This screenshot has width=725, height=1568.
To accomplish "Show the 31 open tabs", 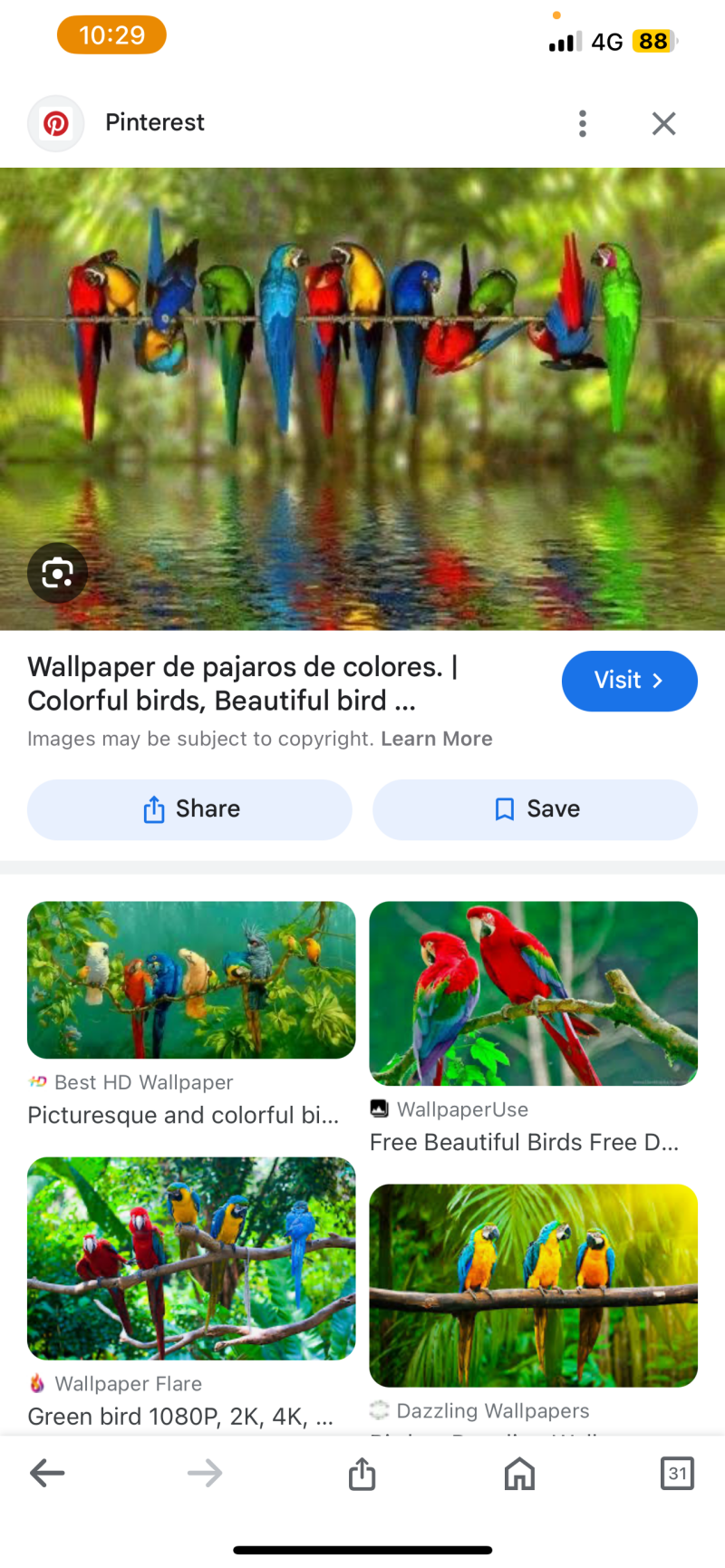I will click(677, 1473).
